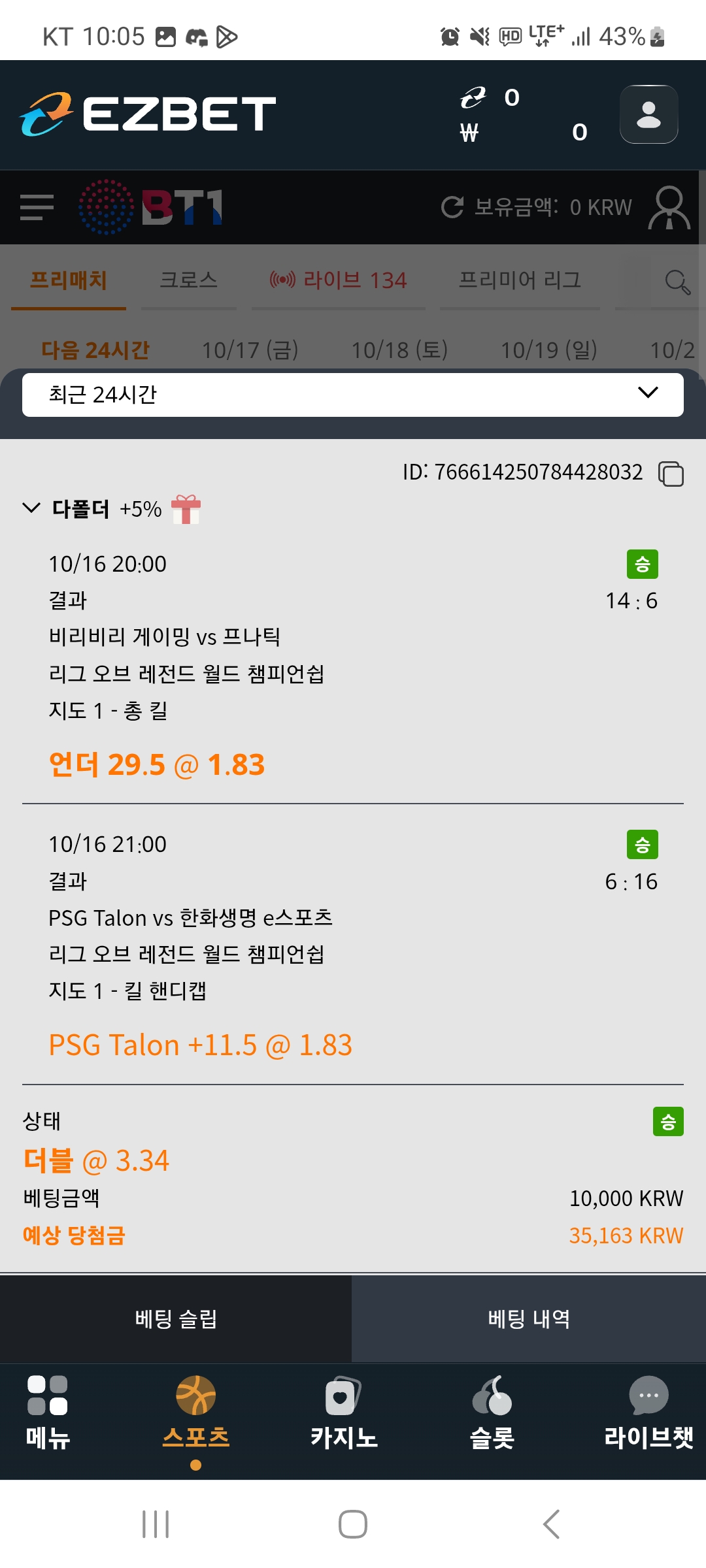
Task: Switch to the 베팅 슬립 tab
Action: point(176,1318)
